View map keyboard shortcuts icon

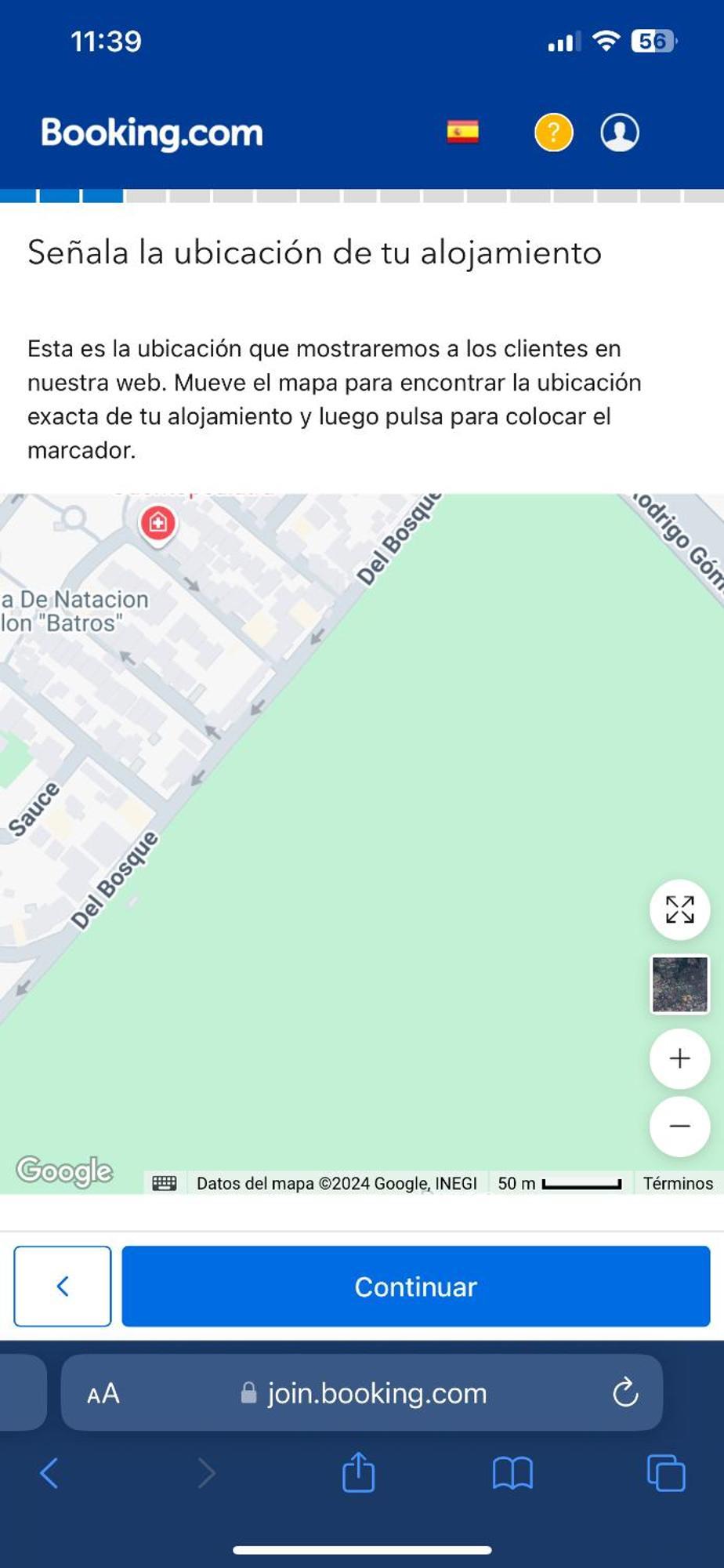pos(165,1183)
